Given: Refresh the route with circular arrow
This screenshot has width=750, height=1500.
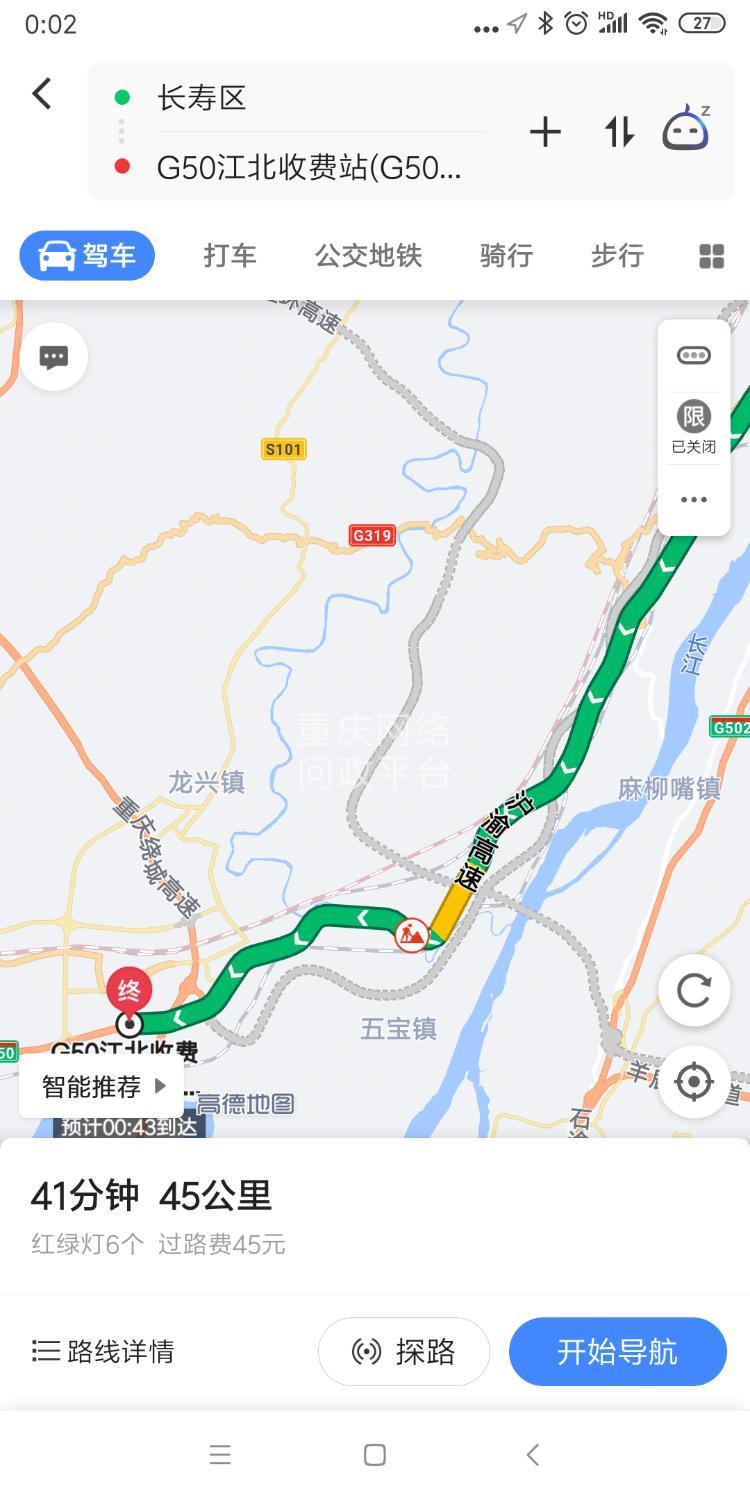Looking at the screenshot, I should pyautogui.click(x=694, y=991).
